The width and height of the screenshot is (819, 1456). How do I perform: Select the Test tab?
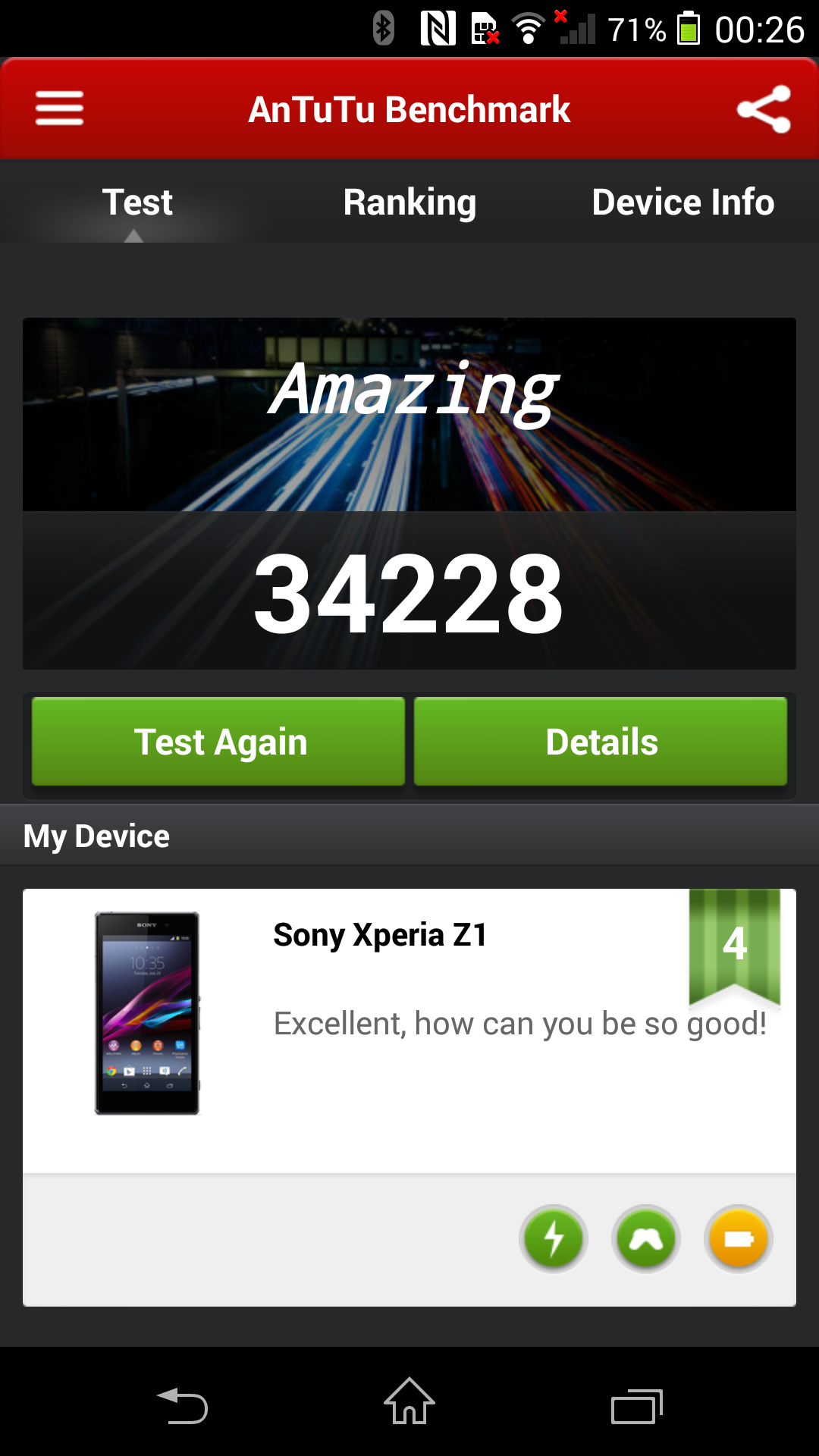137,202
